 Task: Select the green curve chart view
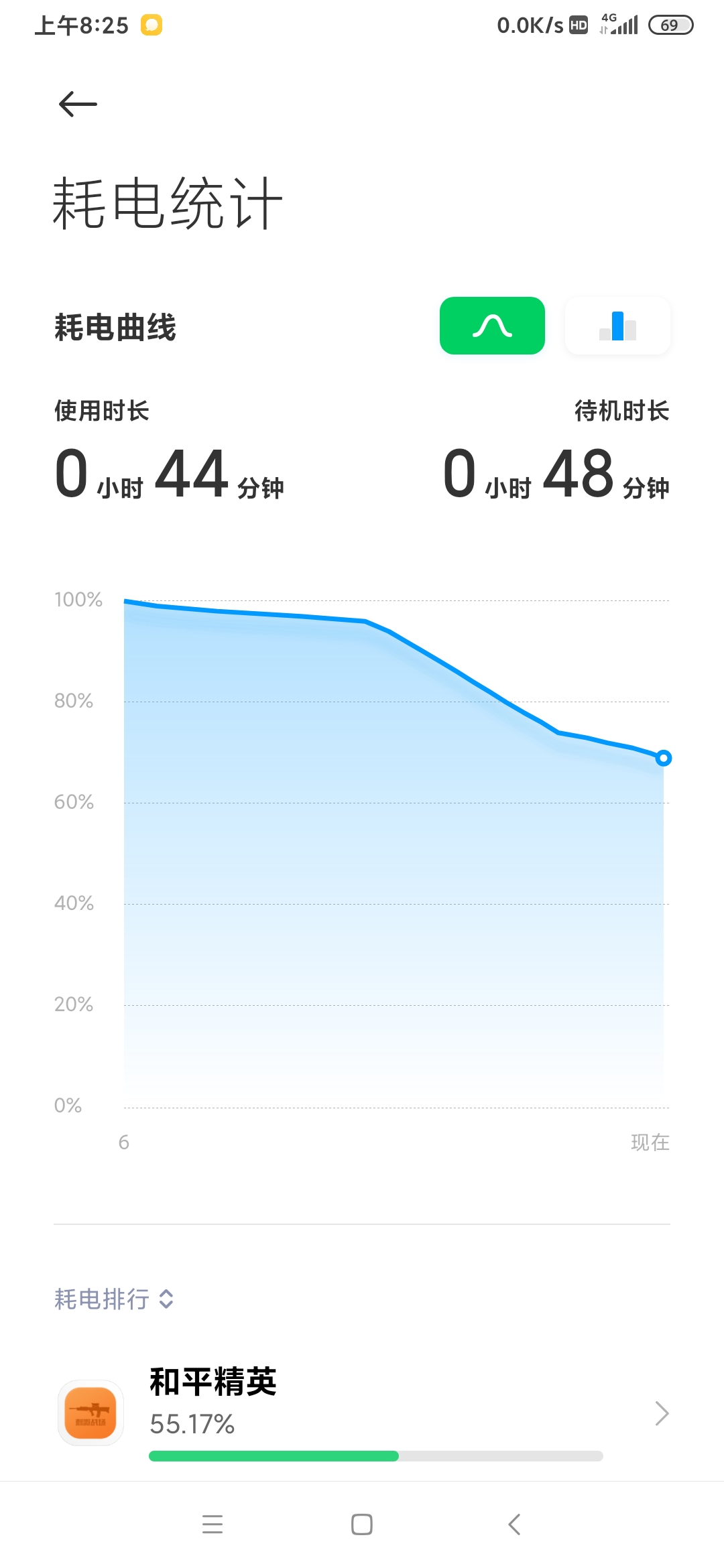pyautogui.click(x=492, y=326)
